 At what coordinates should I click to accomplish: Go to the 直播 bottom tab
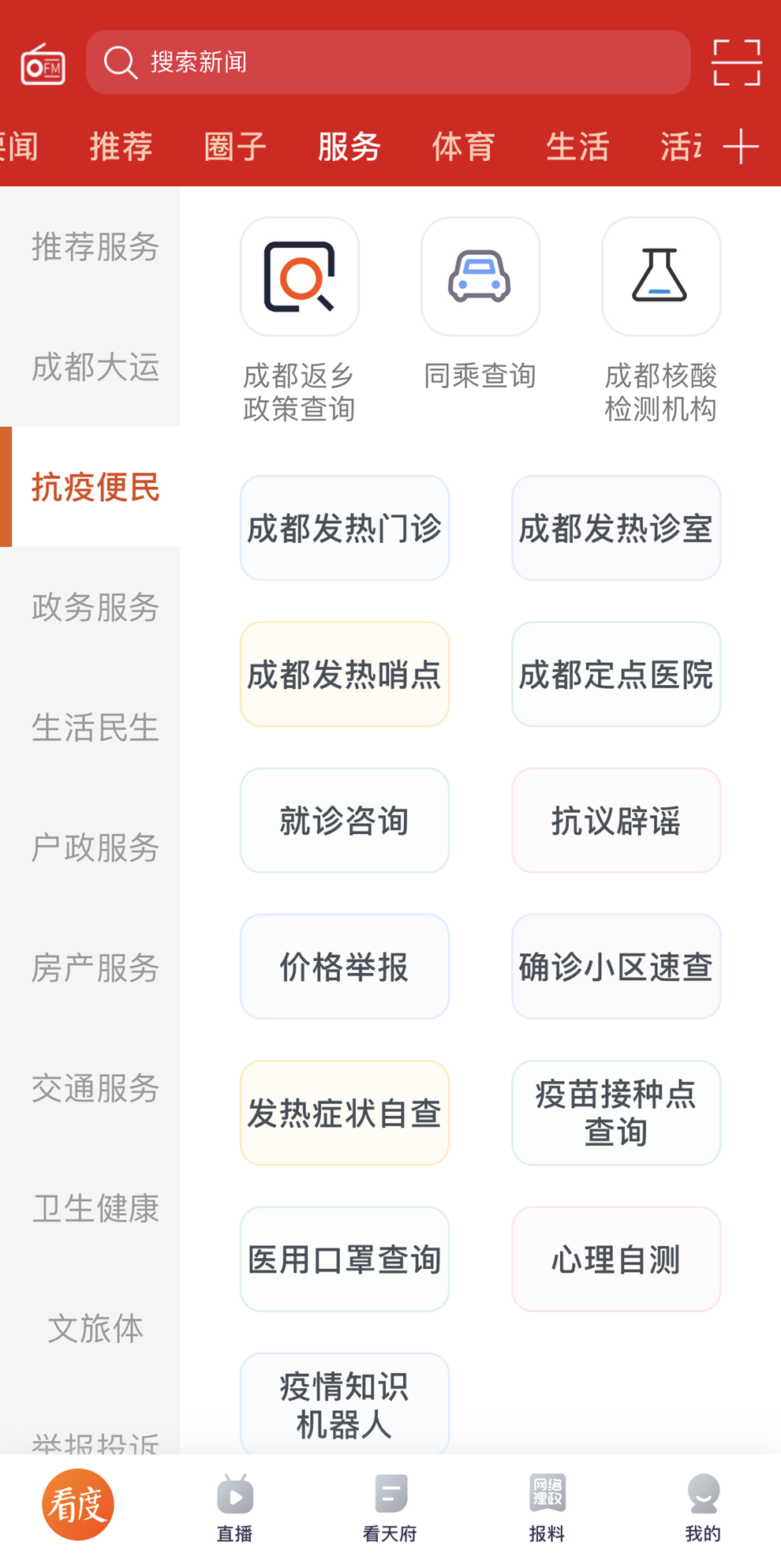point(235,1508)
